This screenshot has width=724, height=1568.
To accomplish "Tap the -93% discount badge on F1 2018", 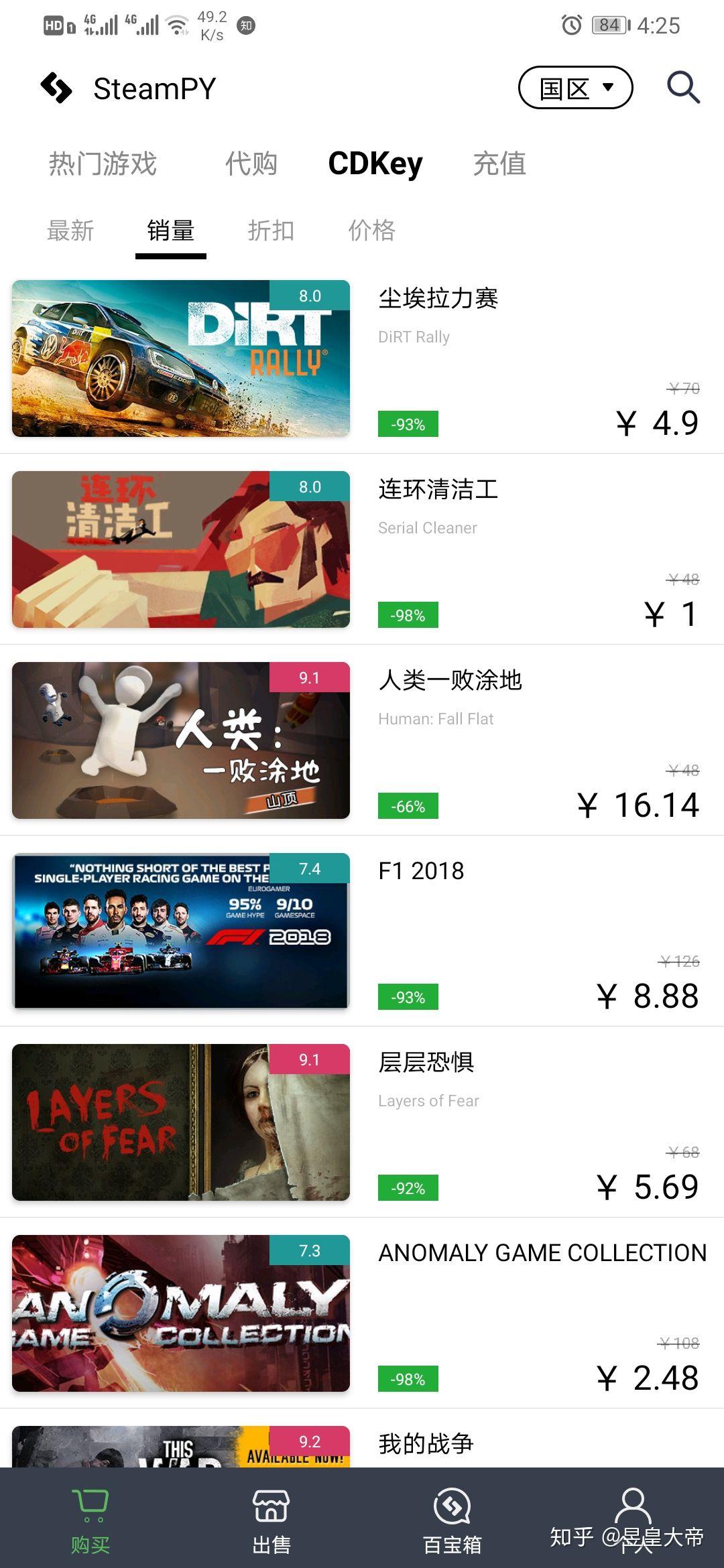I will (x=408, y=997).
